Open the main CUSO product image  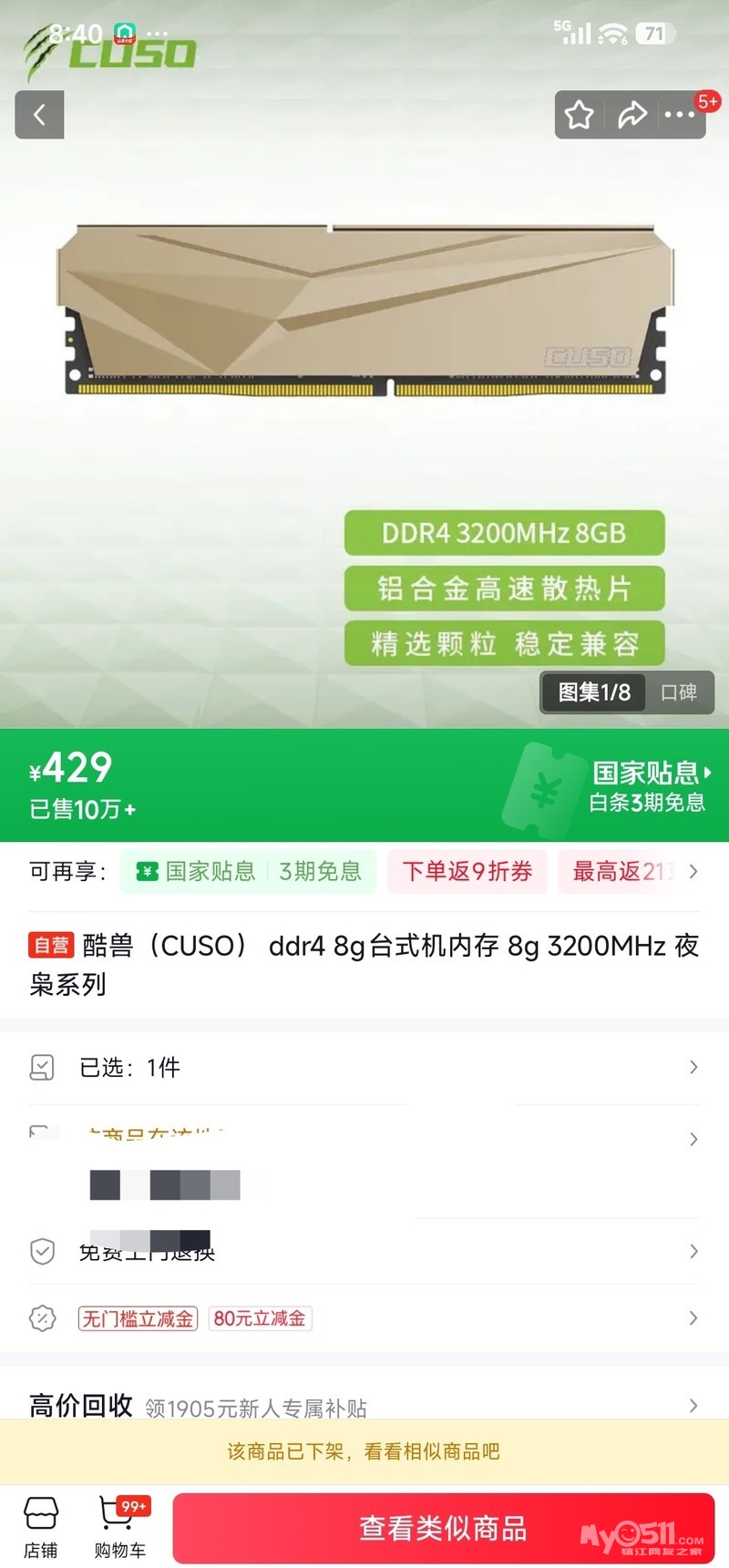point(364,310)
